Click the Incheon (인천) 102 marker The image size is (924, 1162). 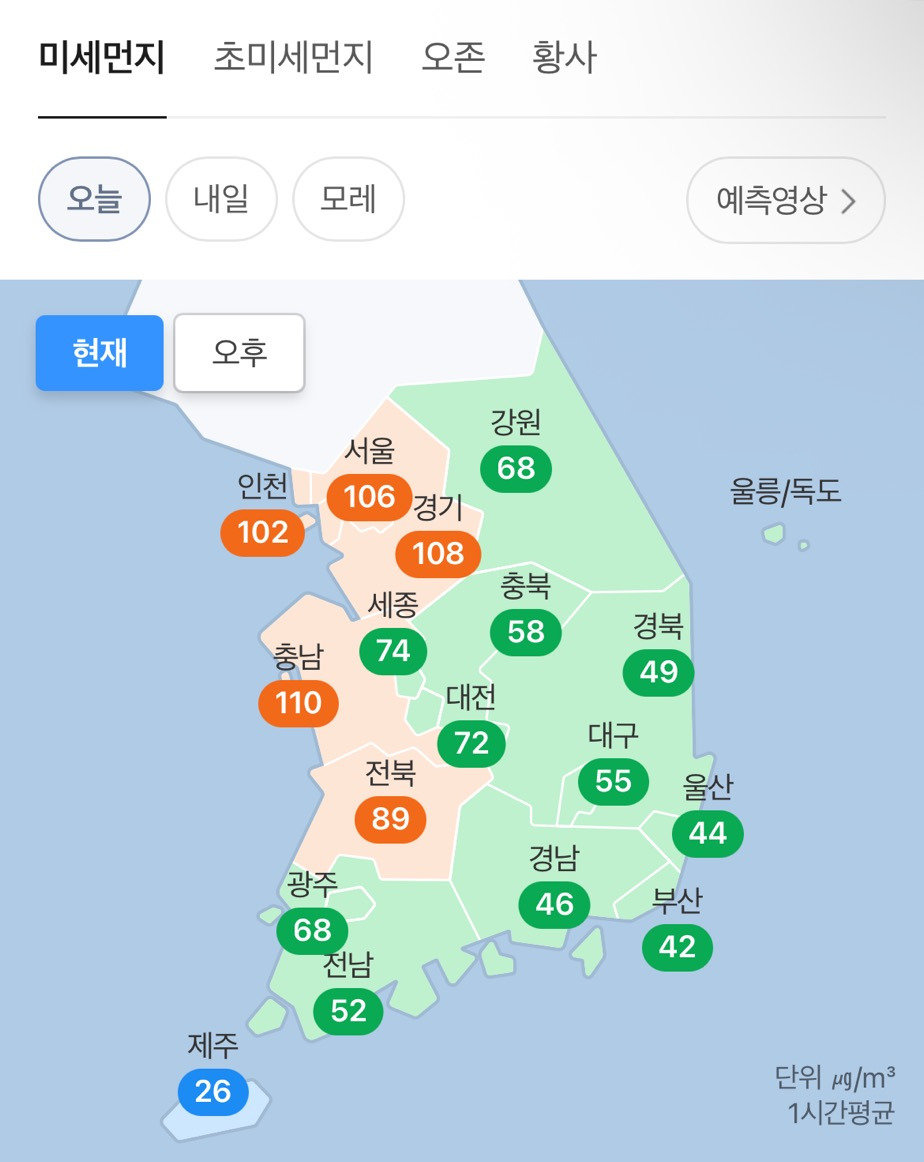(x=262, y=533)
